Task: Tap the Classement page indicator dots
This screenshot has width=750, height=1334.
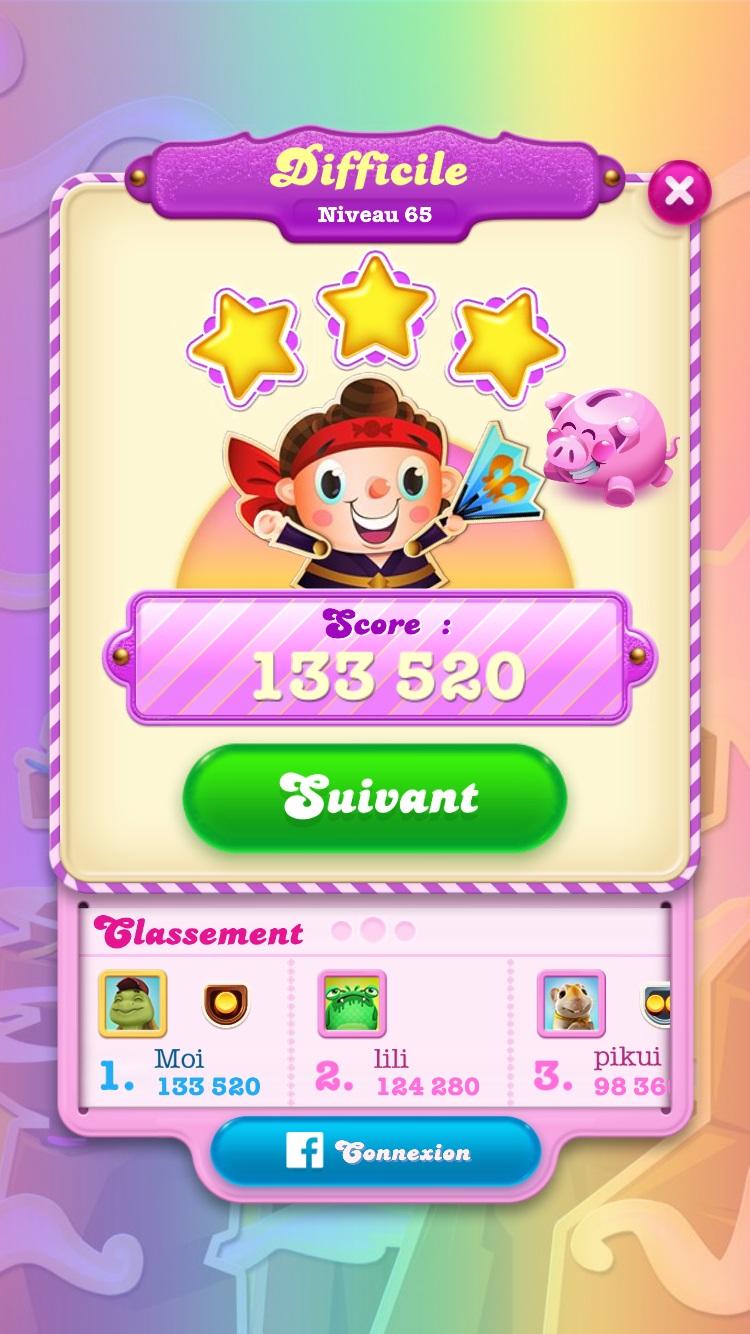Action: [x=373, y=931]
